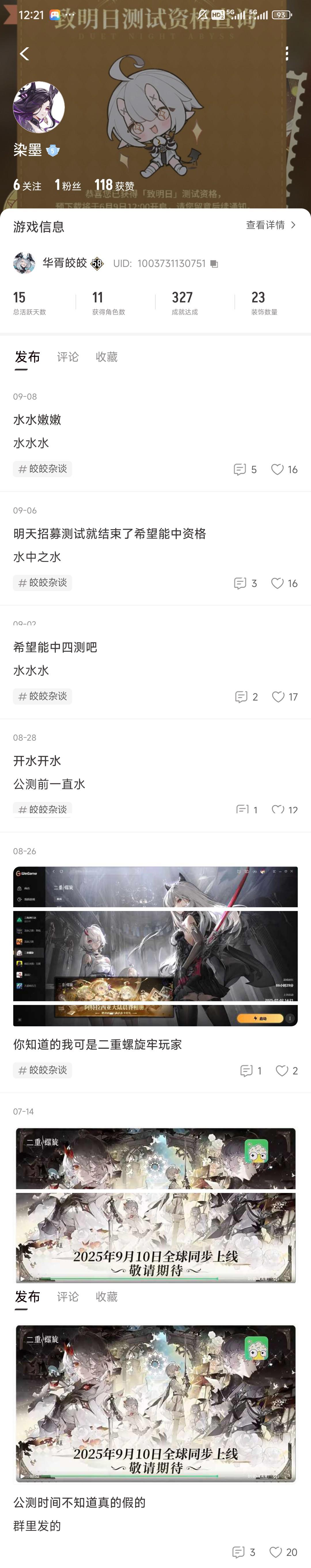Open post 明天招募测试就结束了希望能中资格

tap(109, 533)
